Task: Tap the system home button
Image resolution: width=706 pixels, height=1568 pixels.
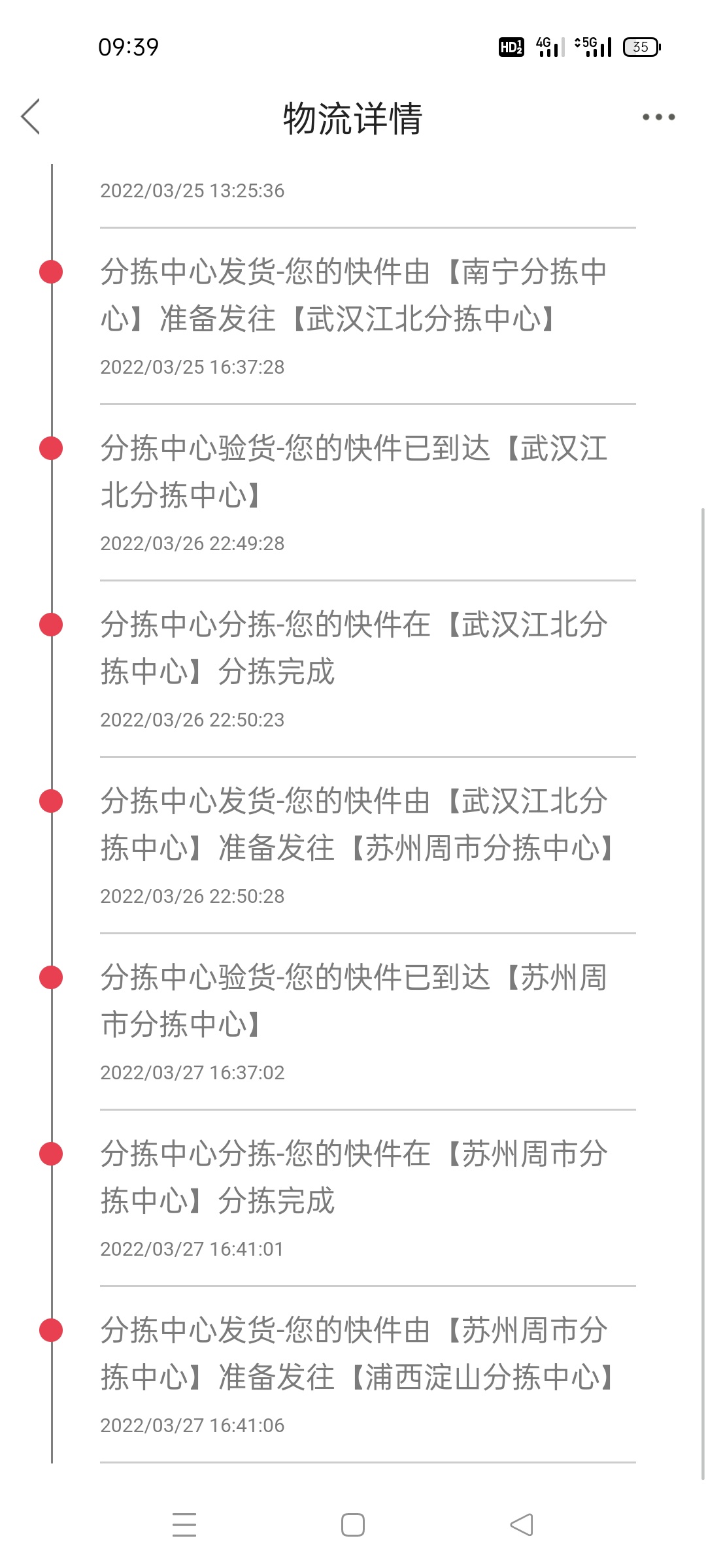Action: [x=353, y=1525]
